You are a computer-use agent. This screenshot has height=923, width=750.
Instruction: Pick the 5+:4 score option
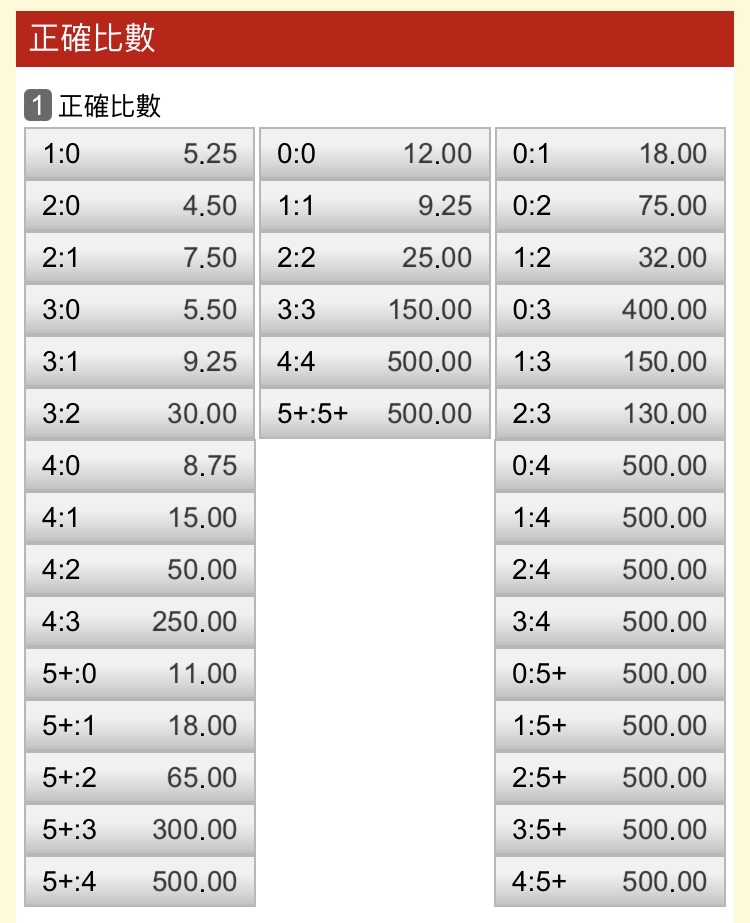tap(139, 882)
